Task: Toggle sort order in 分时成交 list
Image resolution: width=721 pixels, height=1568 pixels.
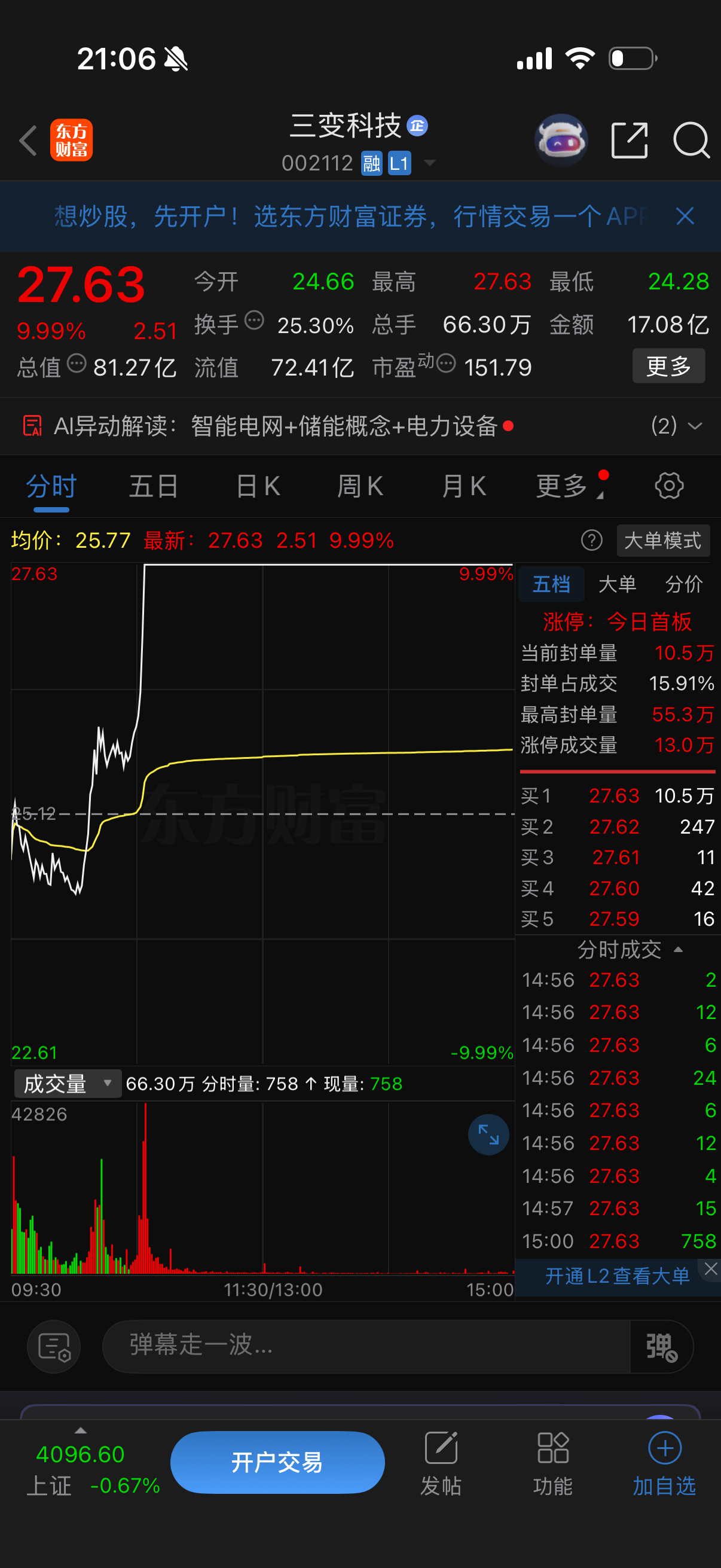Action: pos(680,950)
